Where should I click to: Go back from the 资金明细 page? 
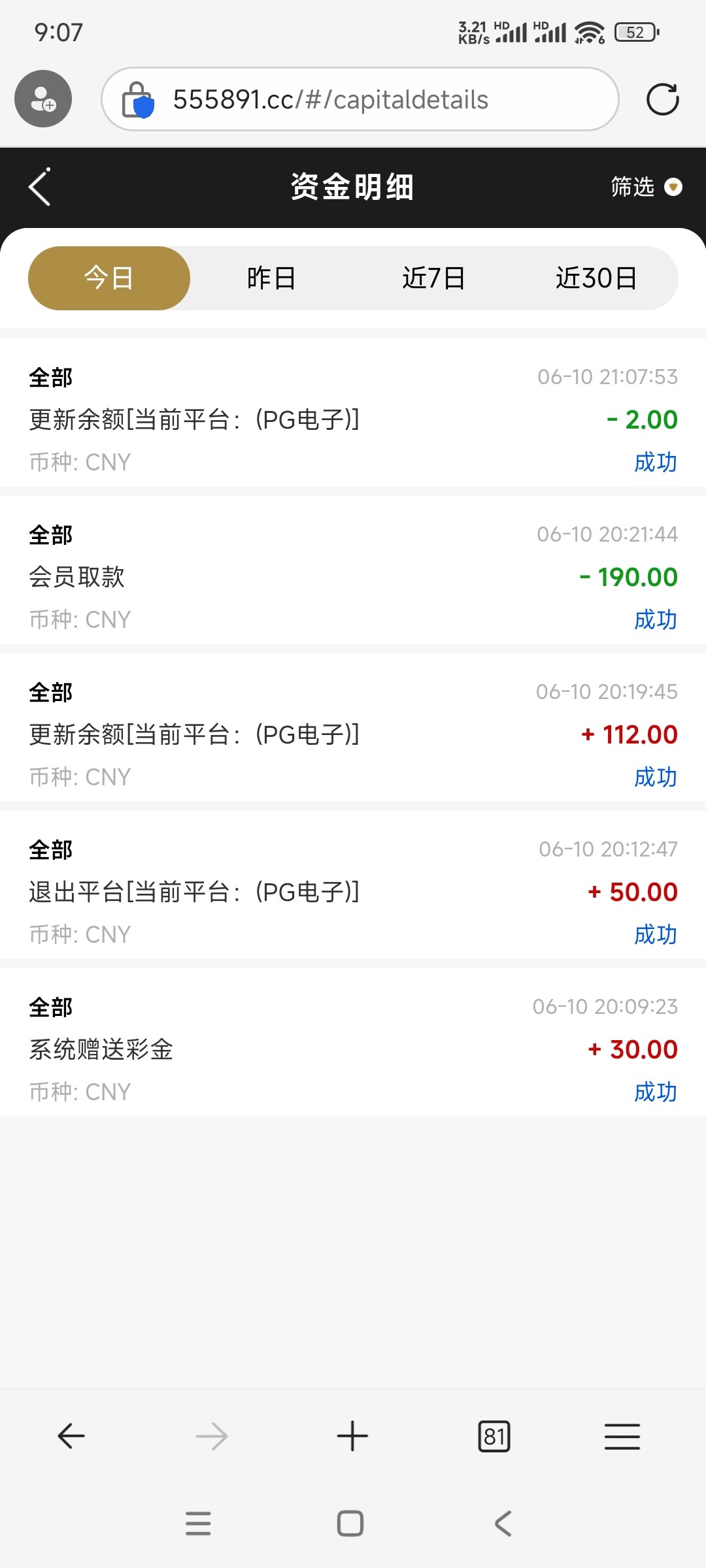tap(40, 188)
